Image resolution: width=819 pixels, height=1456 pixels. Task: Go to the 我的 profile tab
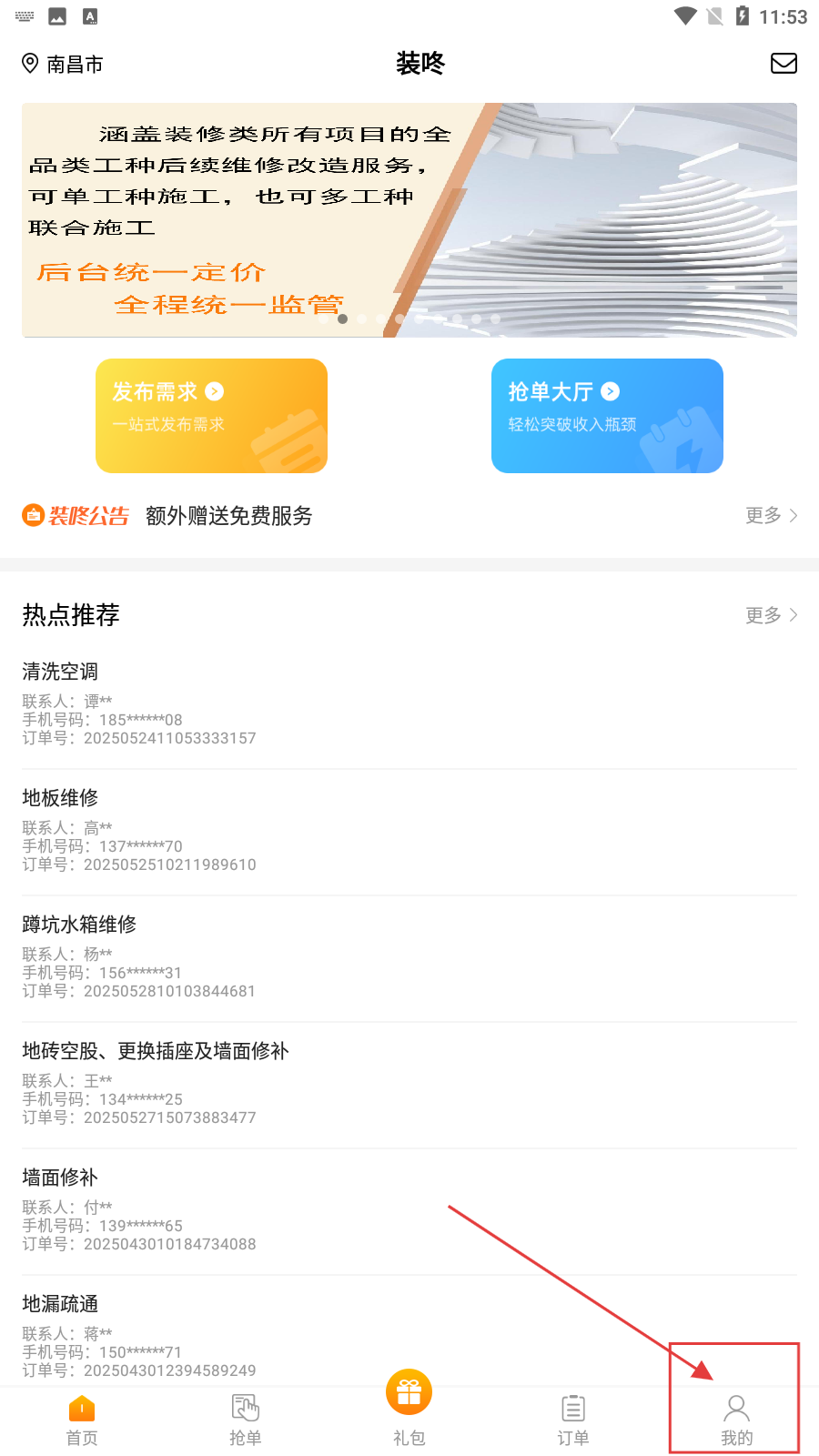click(736, 1420)
